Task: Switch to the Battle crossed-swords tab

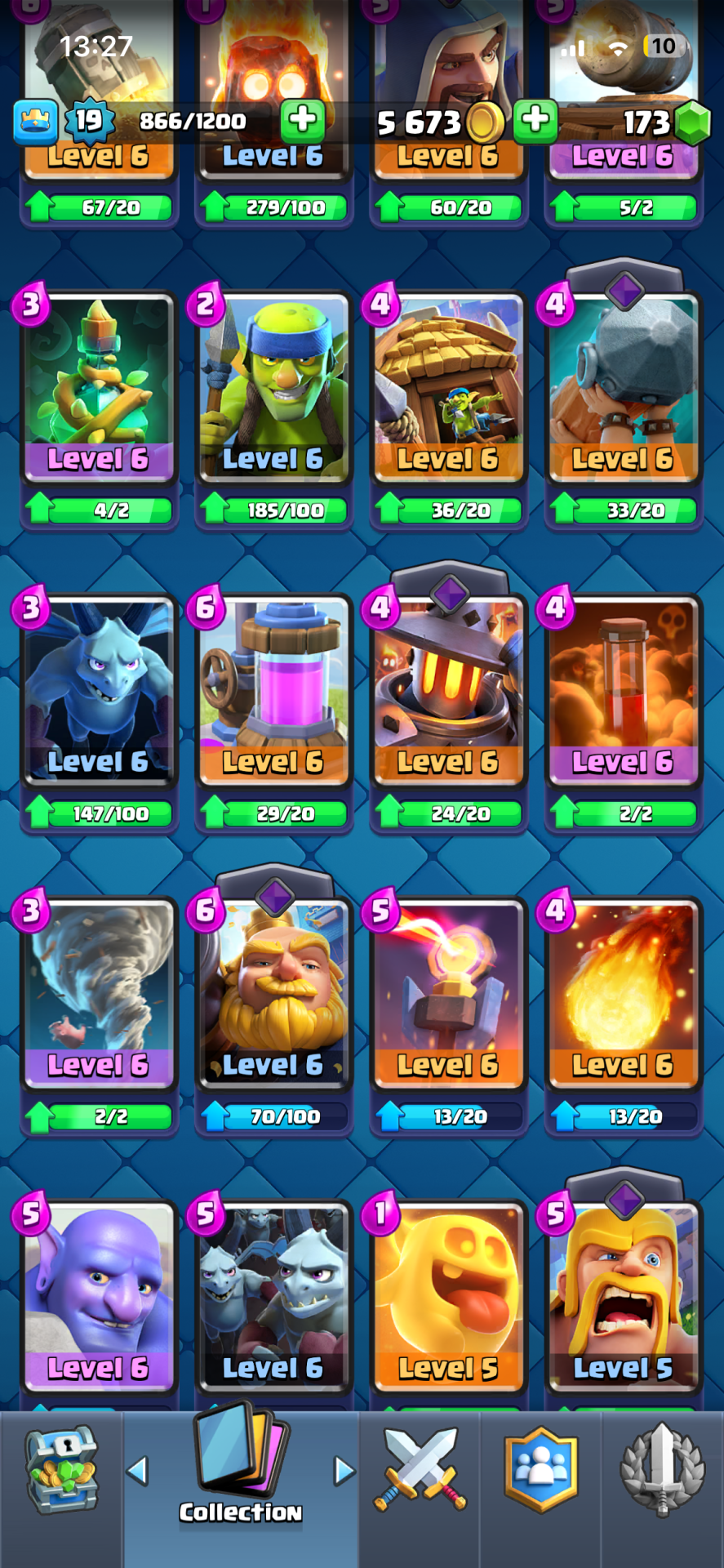Action: (x=420, y=1470)
